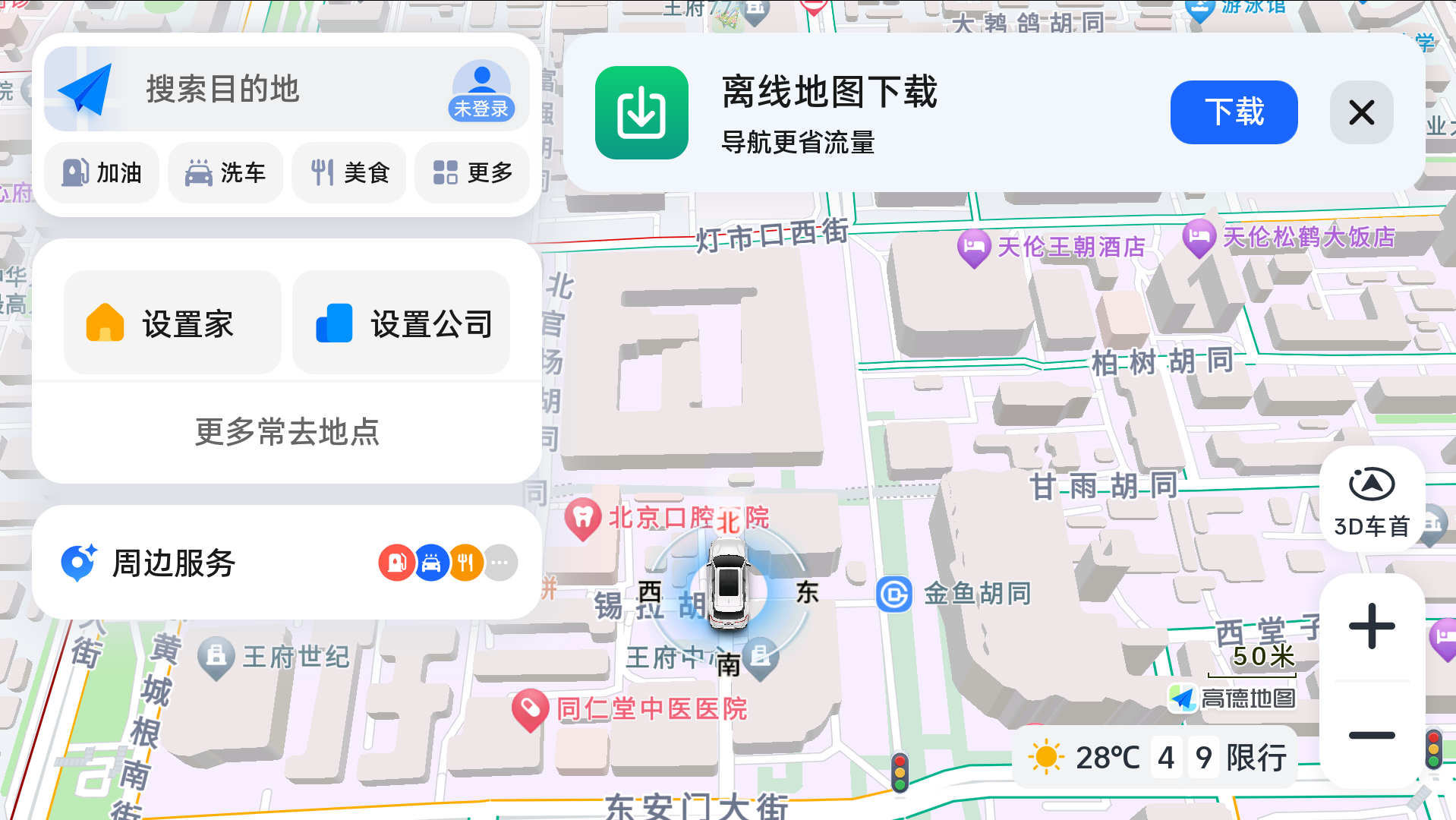Zoom in with the plus button
Image resolution: width=1456 pixels, height=820 pixels.
coord(1372,627)
